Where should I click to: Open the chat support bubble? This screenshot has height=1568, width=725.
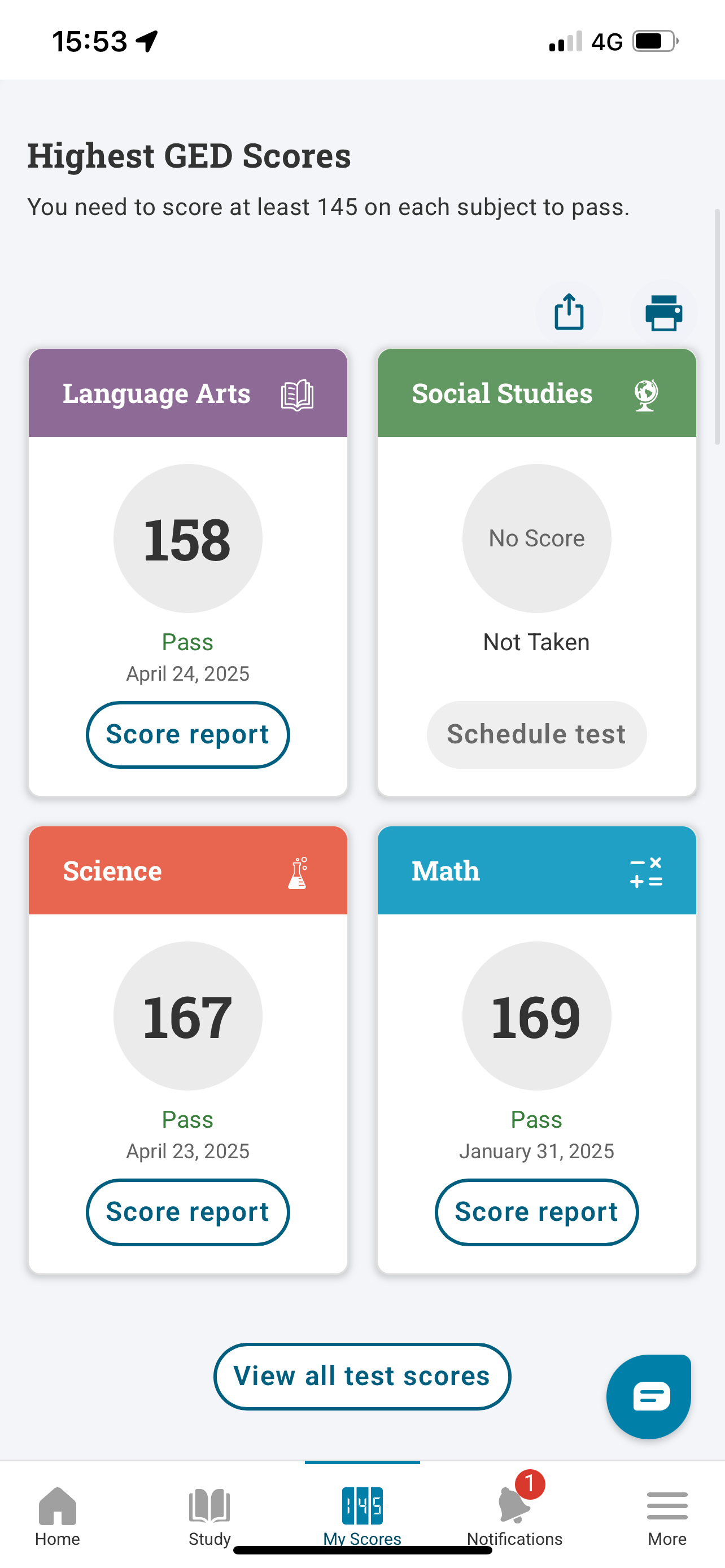click(649, 1396)
